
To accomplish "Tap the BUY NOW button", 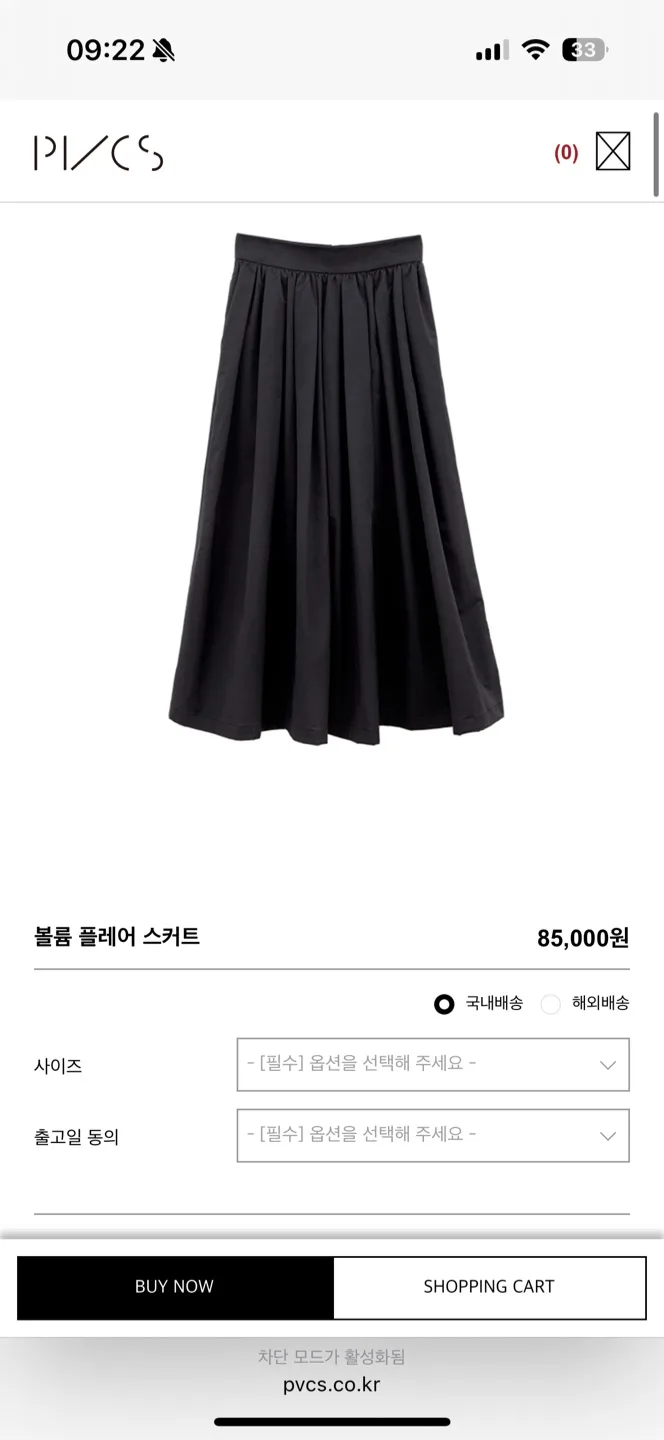I will click(175, 1287).
